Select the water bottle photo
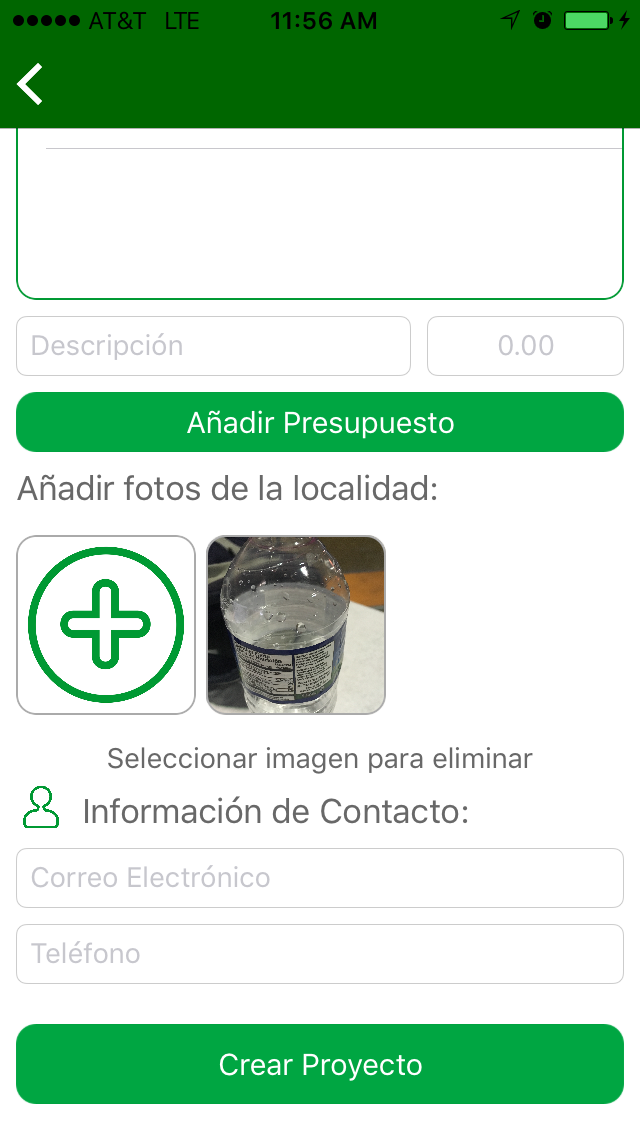The image size is (640, 1136). (296, 625)
